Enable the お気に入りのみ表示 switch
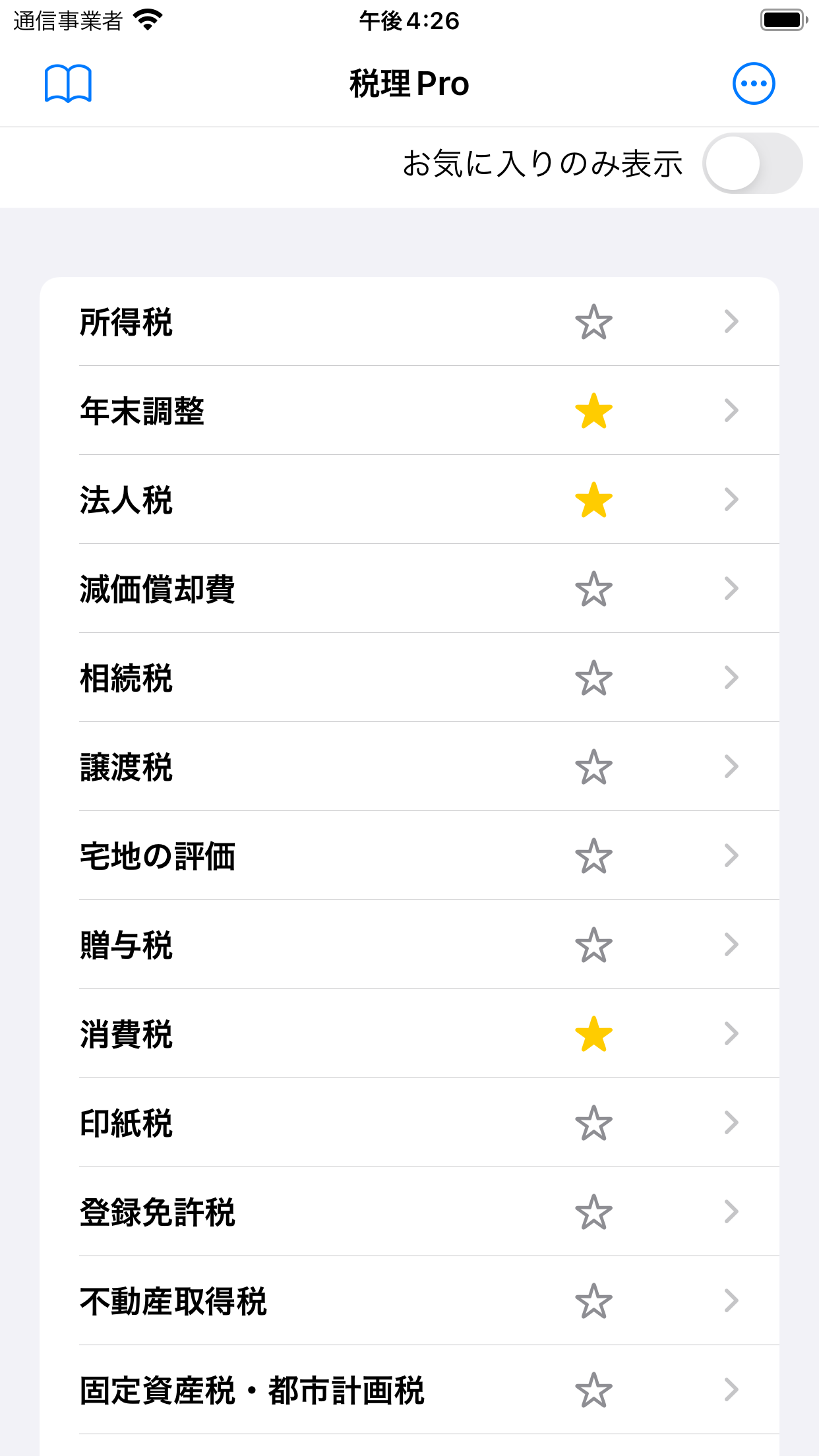The width and height of the screenshot is (819, 1456). point(752,164)
